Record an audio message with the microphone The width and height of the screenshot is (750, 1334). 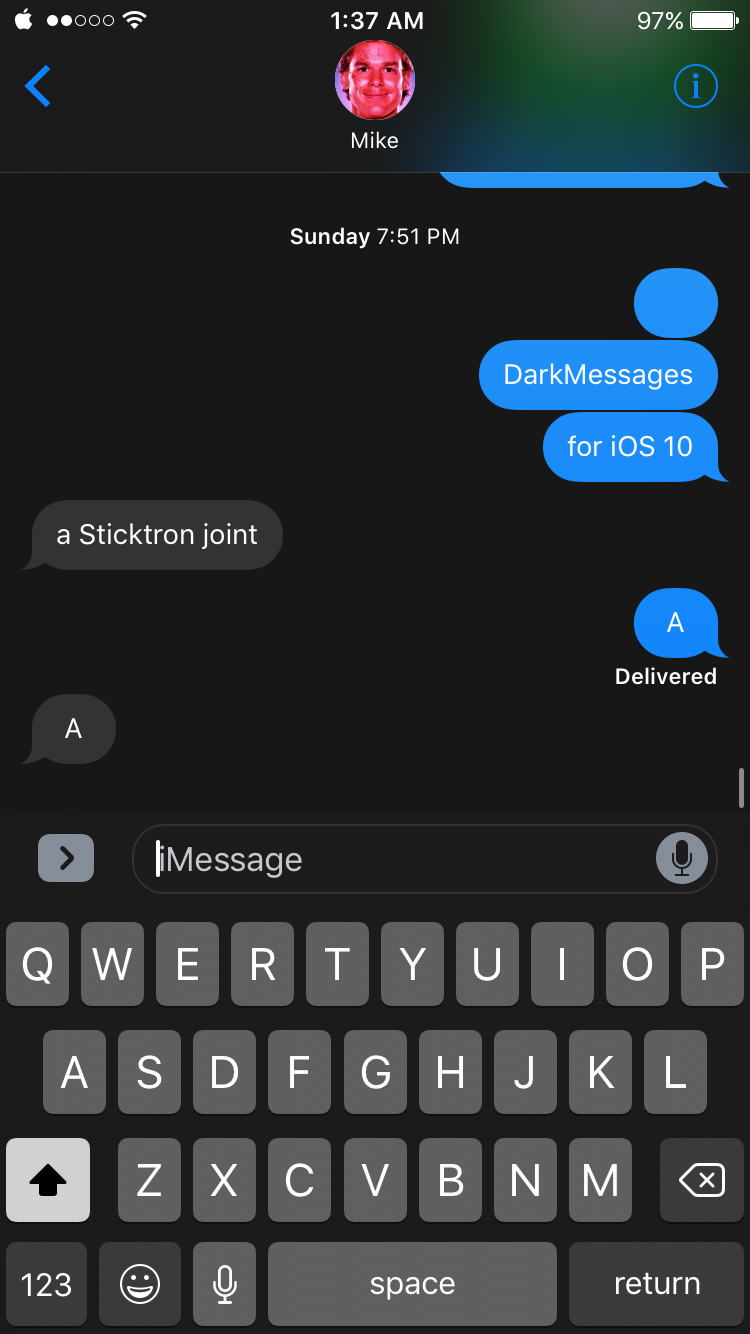point(682,858)
